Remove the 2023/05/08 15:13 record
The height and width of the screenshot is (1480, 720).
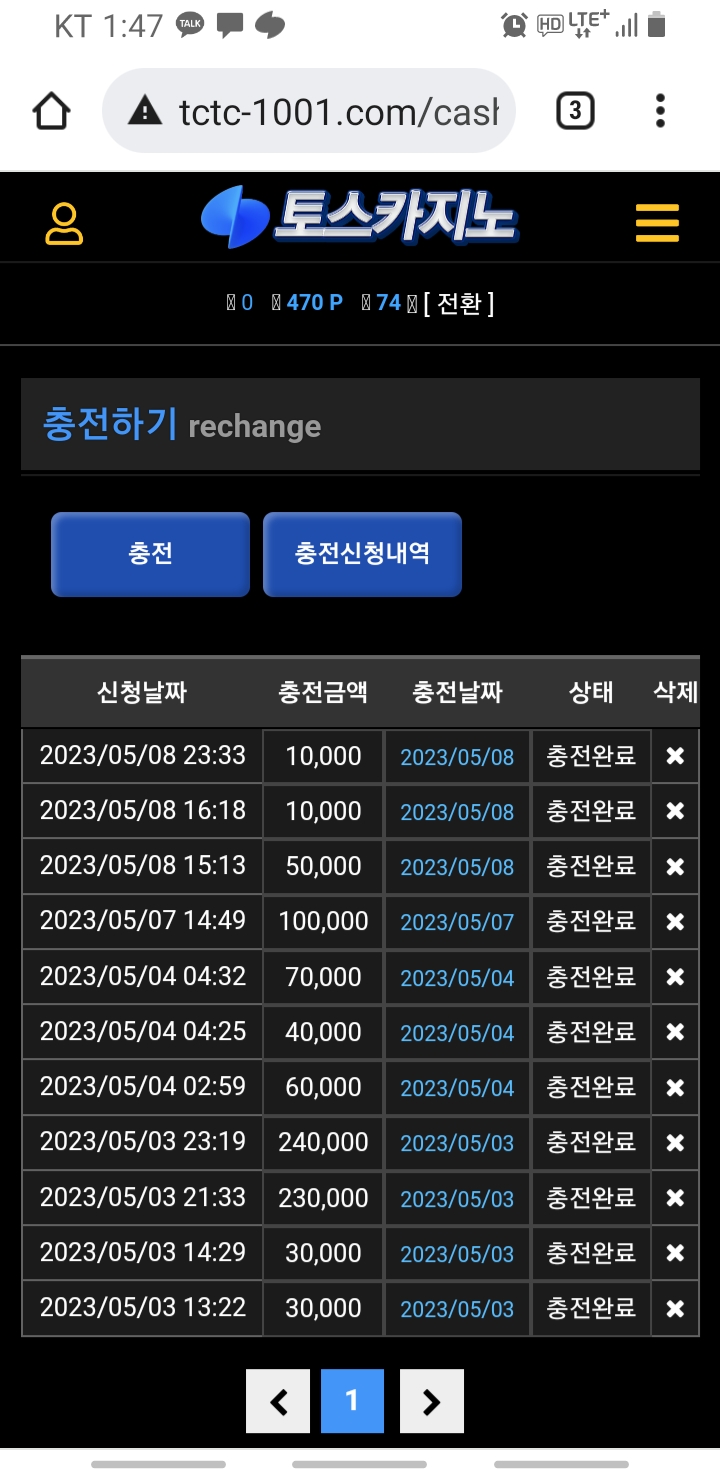675,866
